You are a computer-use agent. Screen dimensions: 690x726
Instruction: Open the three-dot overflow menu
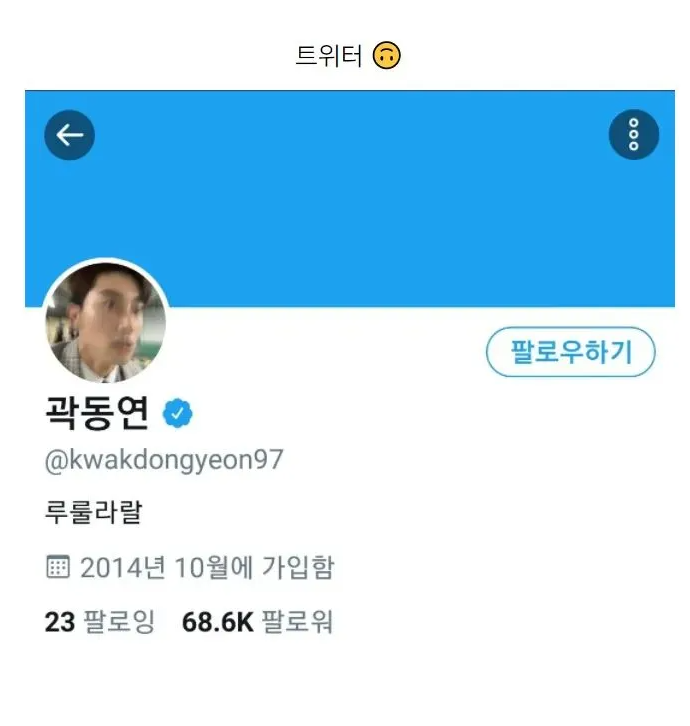click(x=633, y=135)
